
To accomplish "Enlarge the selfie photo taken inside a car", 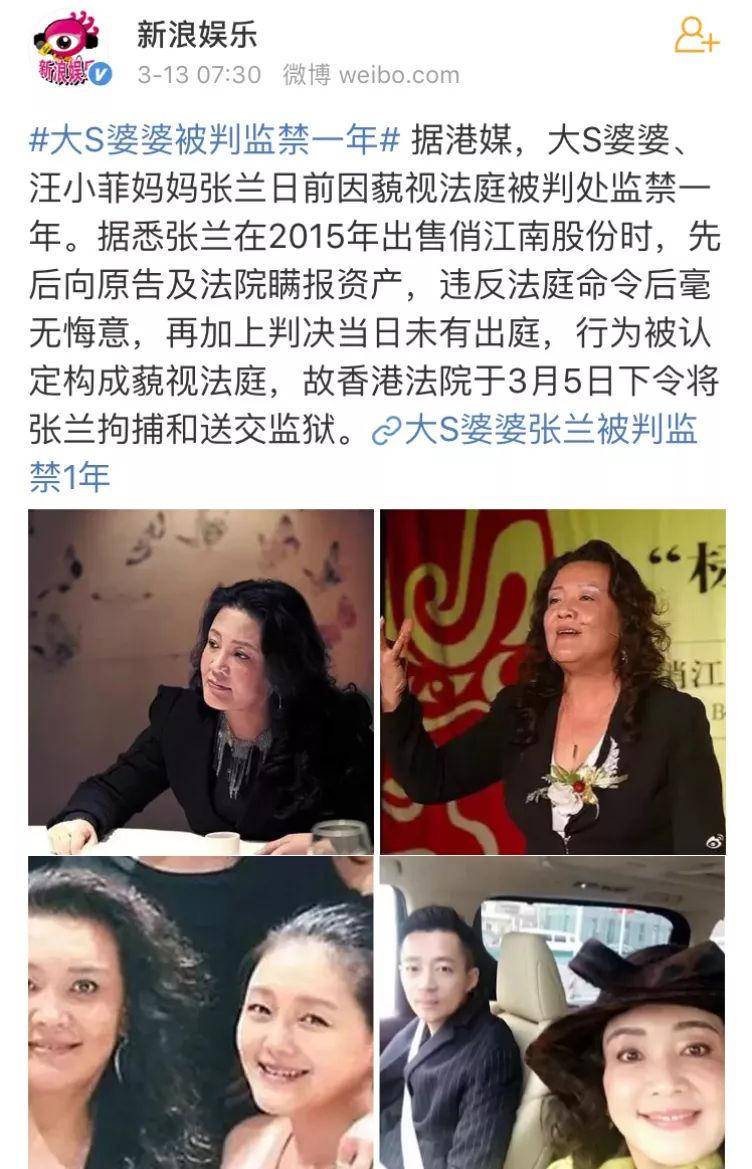I will coord(553,1012).
